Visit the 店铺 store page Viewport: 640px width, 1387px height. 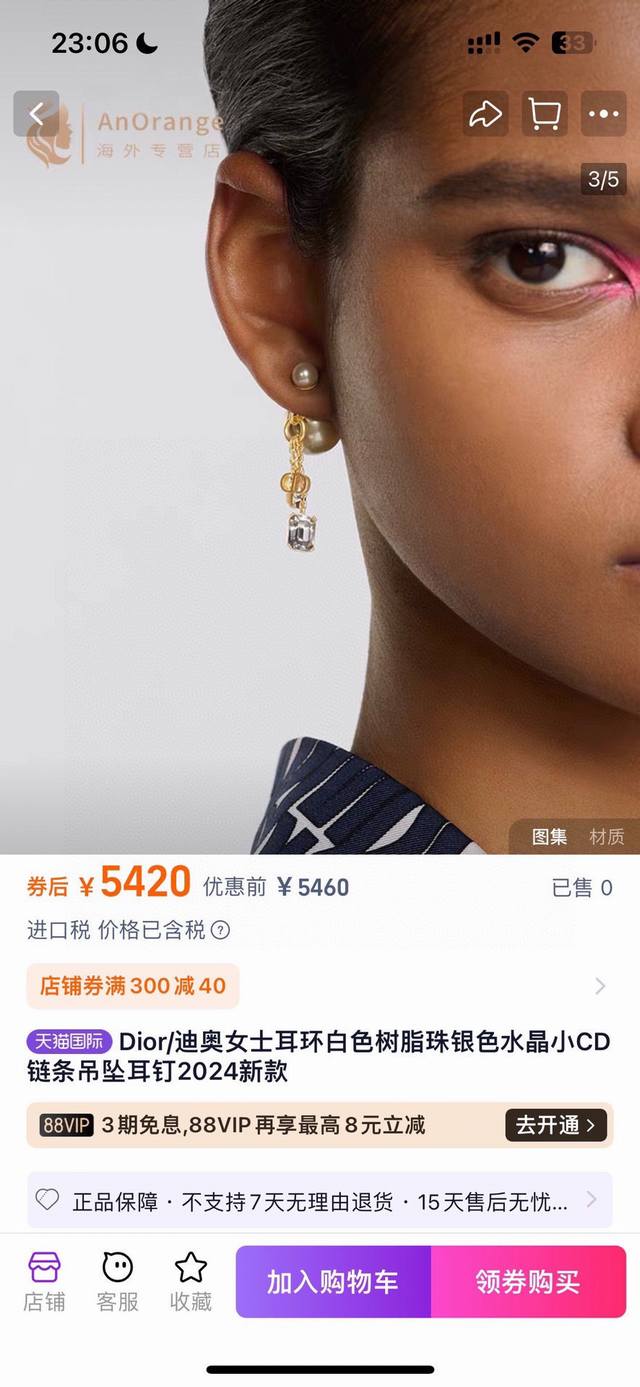[x=44, y=1281]
